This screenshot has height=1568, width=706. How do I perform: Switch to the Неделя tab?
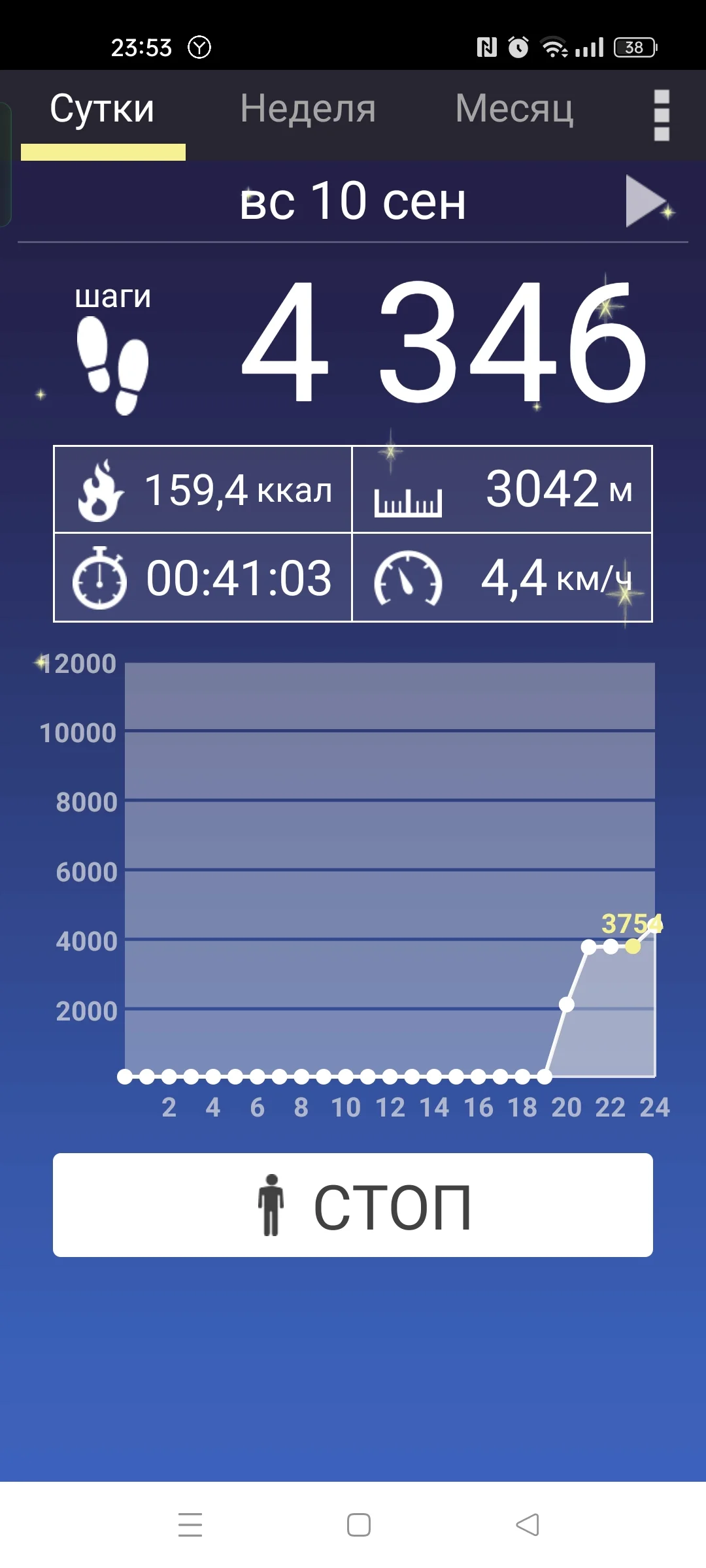308,109
